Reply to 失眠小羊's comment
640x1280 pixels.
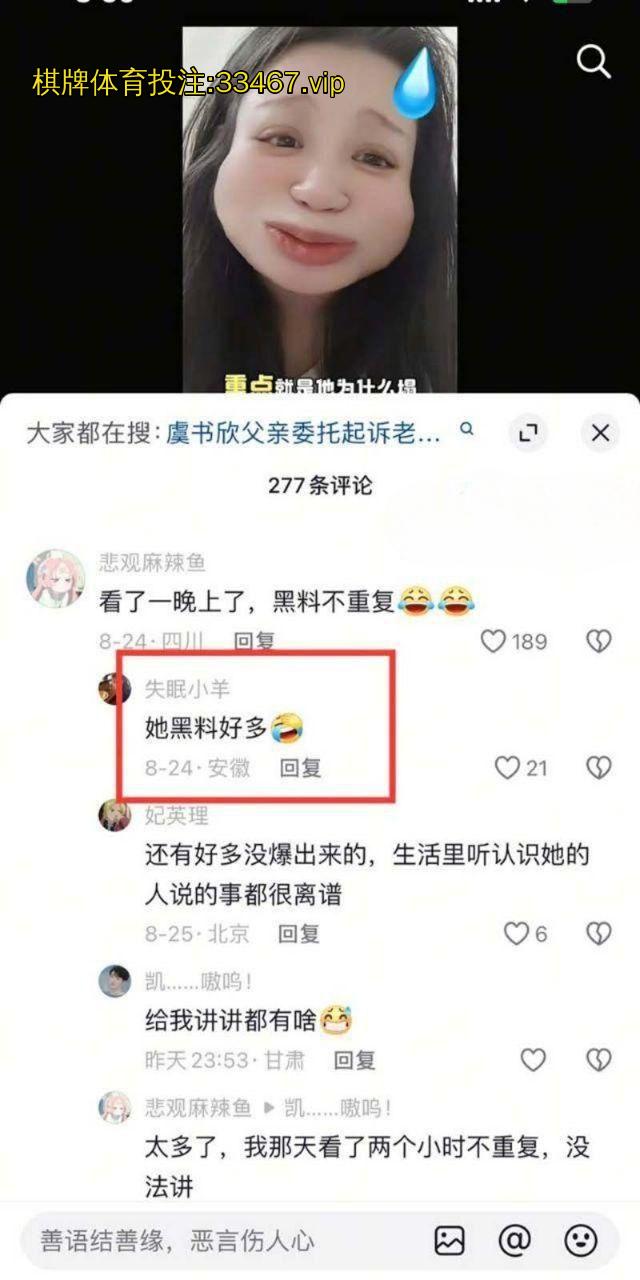click(x=299, y=768)
